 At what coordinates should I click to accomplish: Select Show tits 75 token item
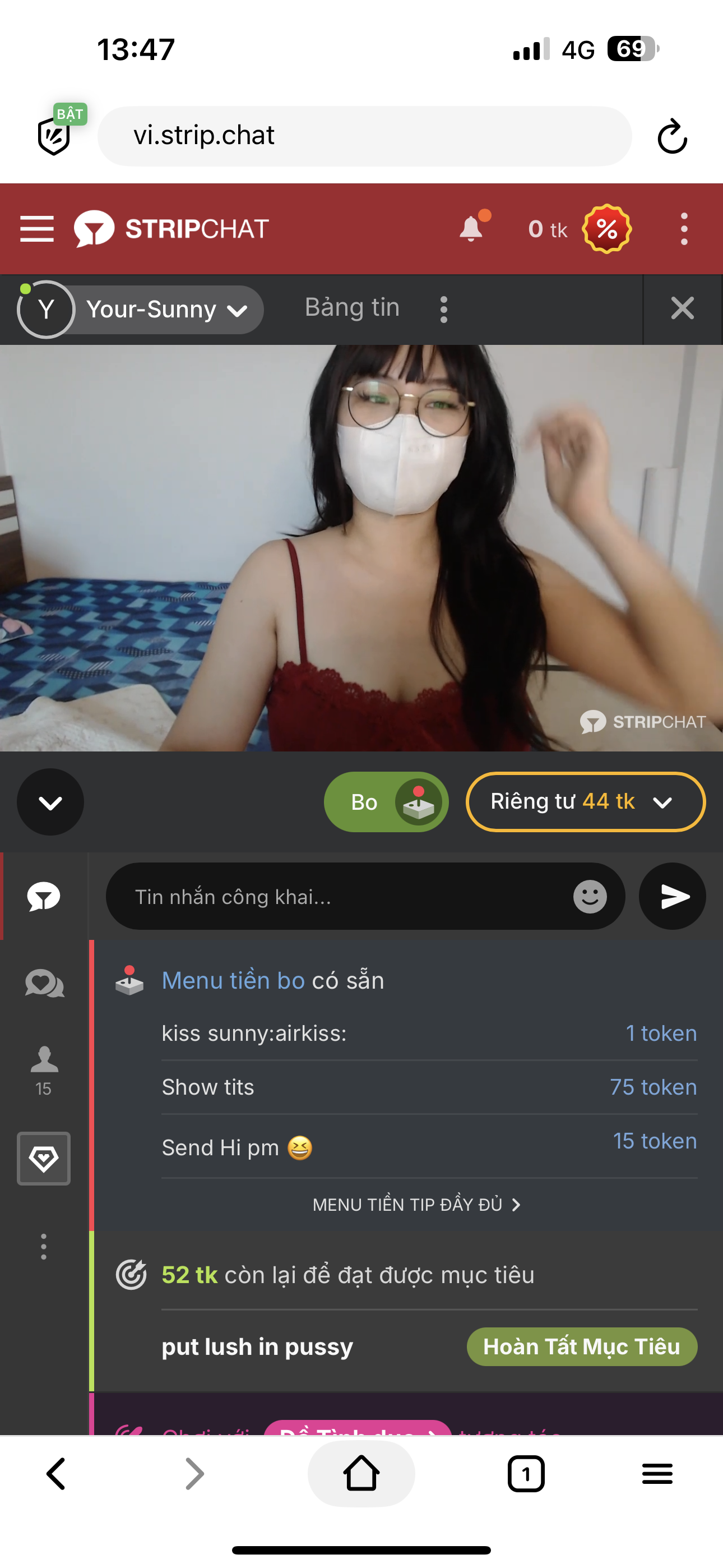(x=428, y=1087)
